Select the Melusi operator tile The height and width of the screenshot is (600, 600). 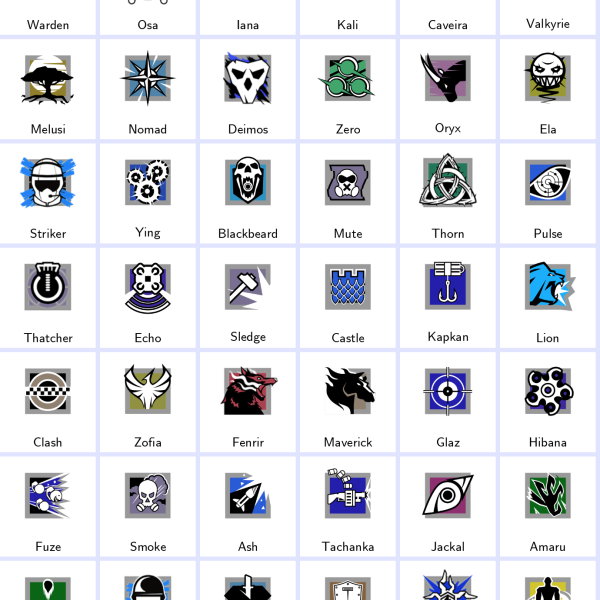click(48, 89)
